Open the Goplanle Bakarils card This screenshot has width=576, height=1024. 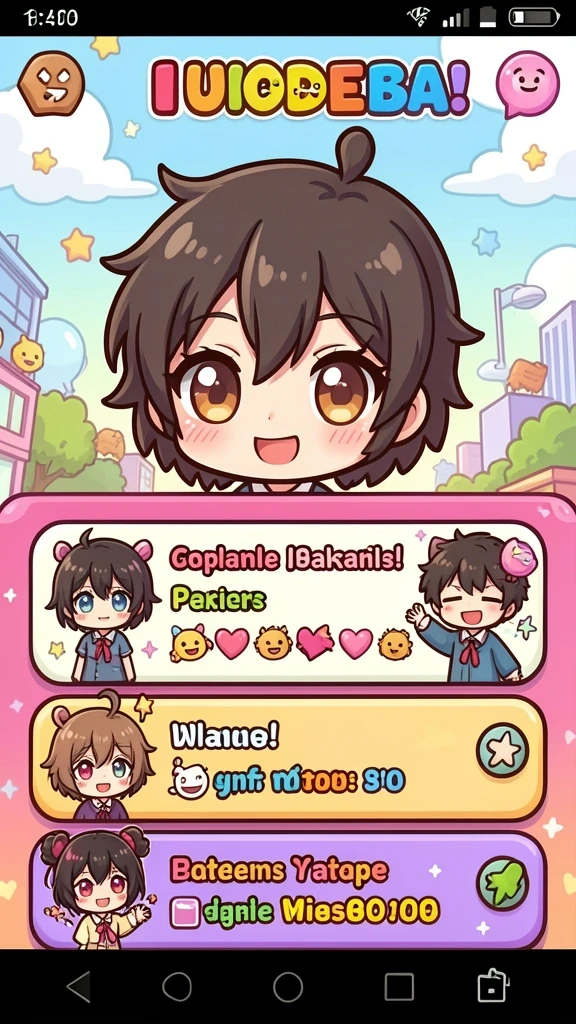288,602
